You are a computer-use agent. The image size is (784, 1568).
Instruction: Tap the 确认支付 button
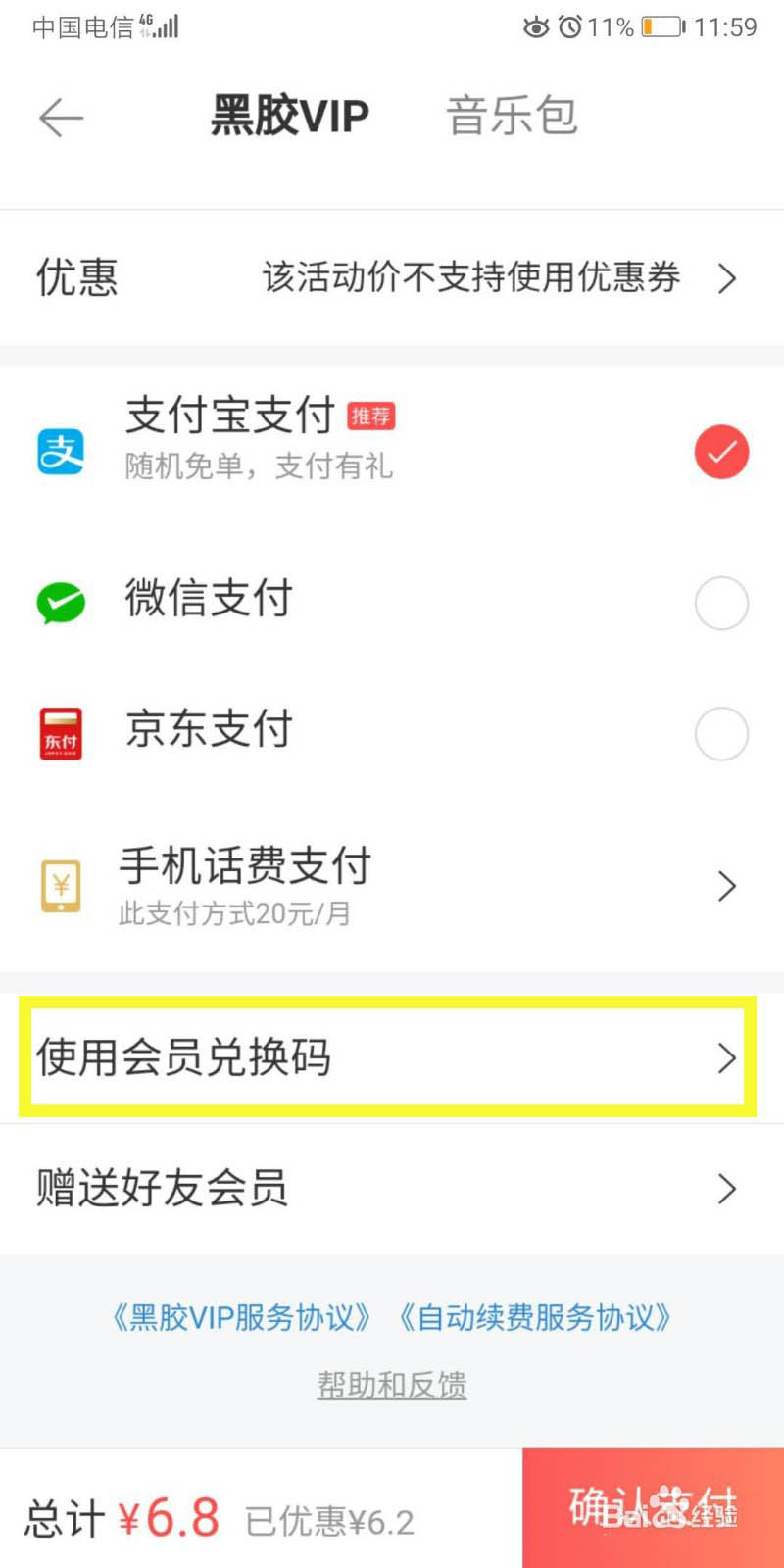tap(653, 1507)
